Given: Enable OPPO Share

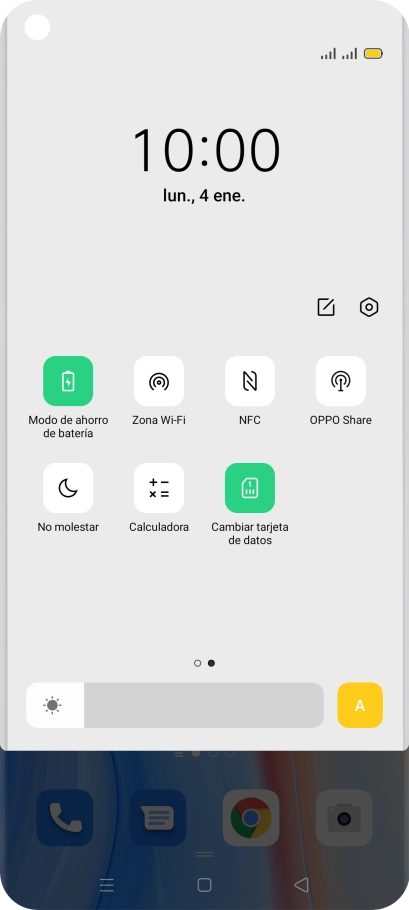Looking at the screenshot, I should click(341, 381).
